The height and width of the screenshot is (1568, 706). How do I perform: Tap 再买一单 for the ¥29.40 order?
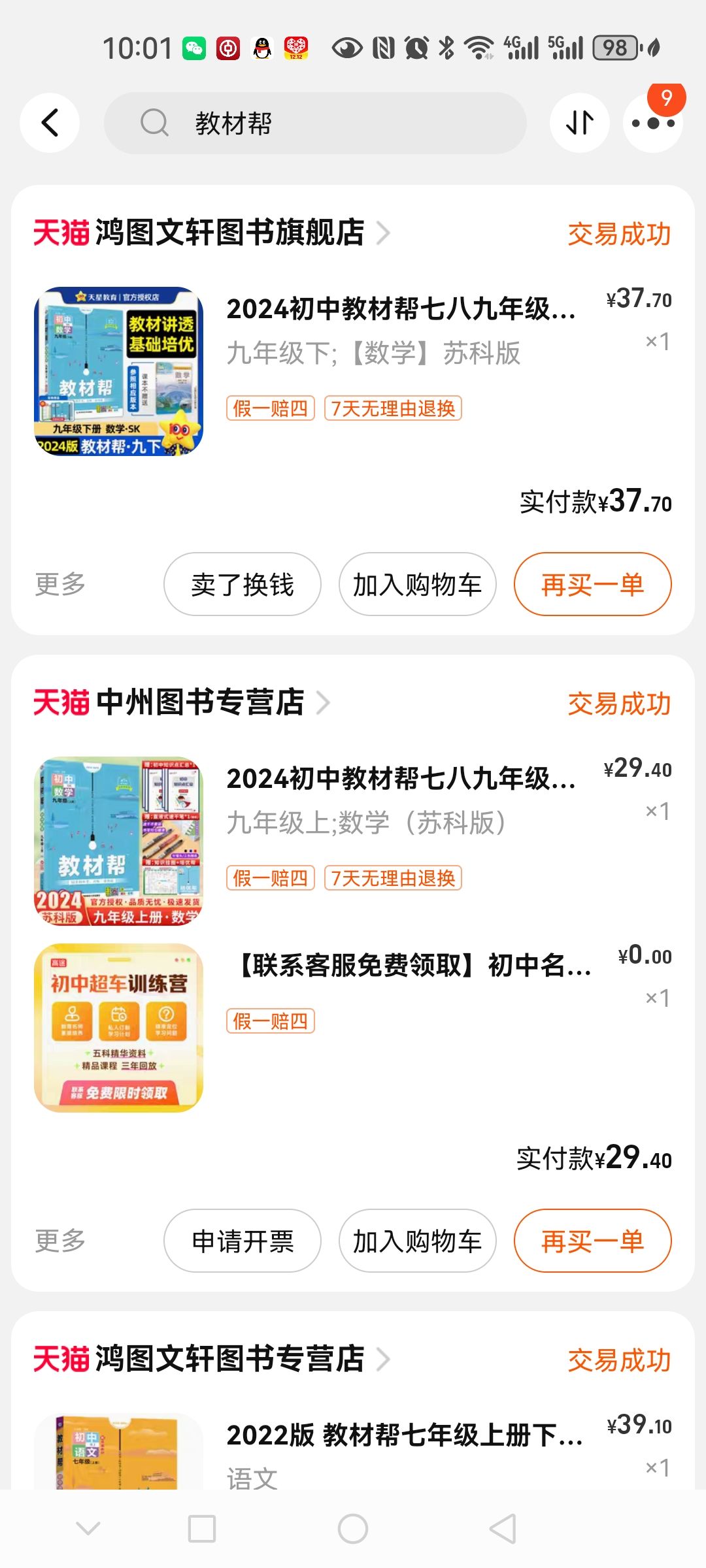(593, 1241)
